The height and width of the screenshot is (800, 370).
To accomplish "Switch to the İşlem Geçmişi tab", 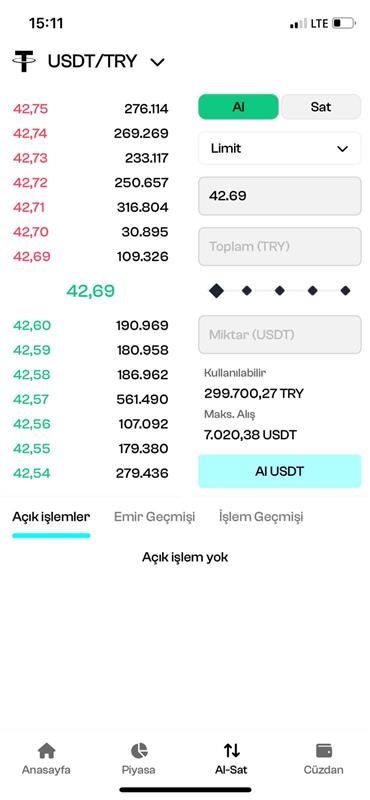I will coord(261,517).
